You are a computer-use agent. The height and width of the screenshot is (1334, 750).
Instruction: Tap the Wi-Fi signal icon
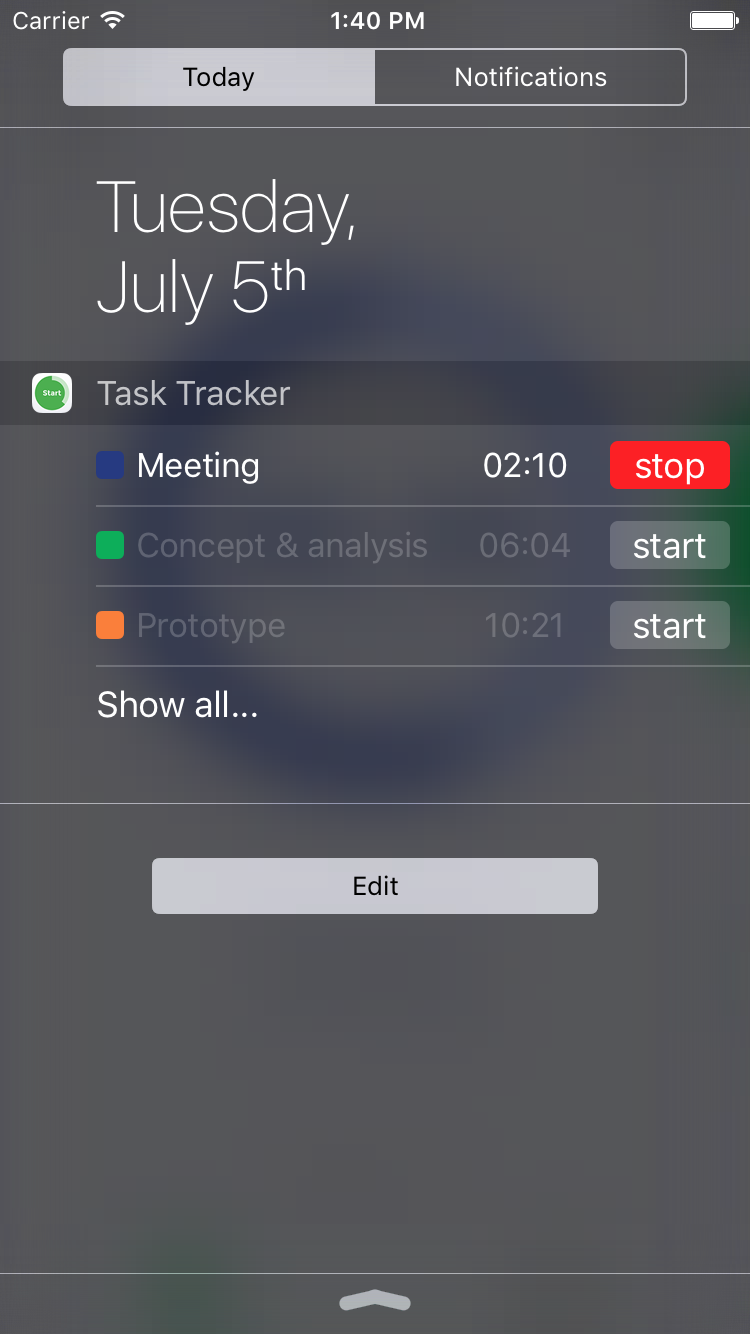tap(110, 19)
